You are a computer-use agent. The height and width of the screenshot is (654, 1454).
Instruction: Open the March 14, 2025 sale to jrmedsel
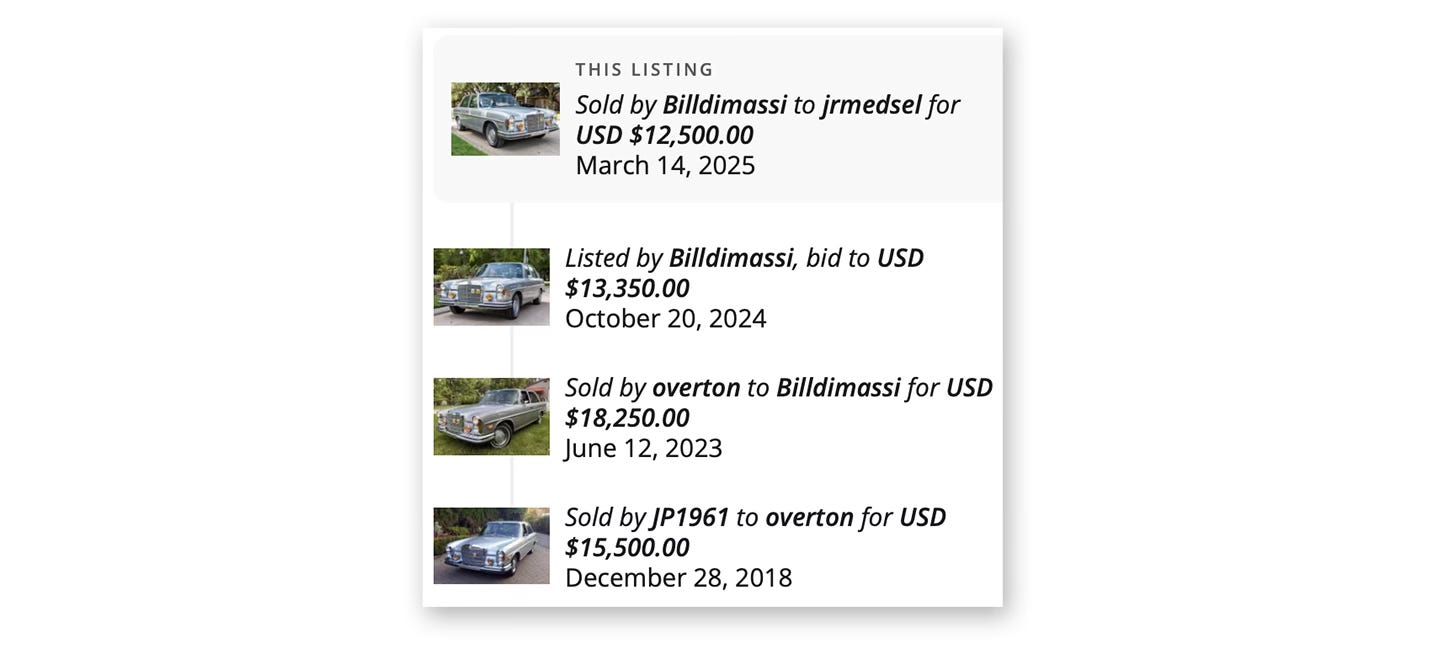[x=717, y=119]
